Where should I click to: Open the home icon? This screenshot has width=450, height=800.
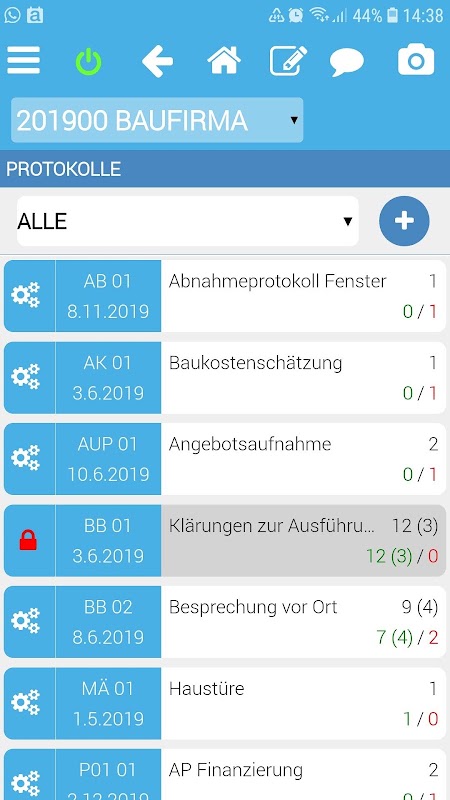tap(224, 61)
